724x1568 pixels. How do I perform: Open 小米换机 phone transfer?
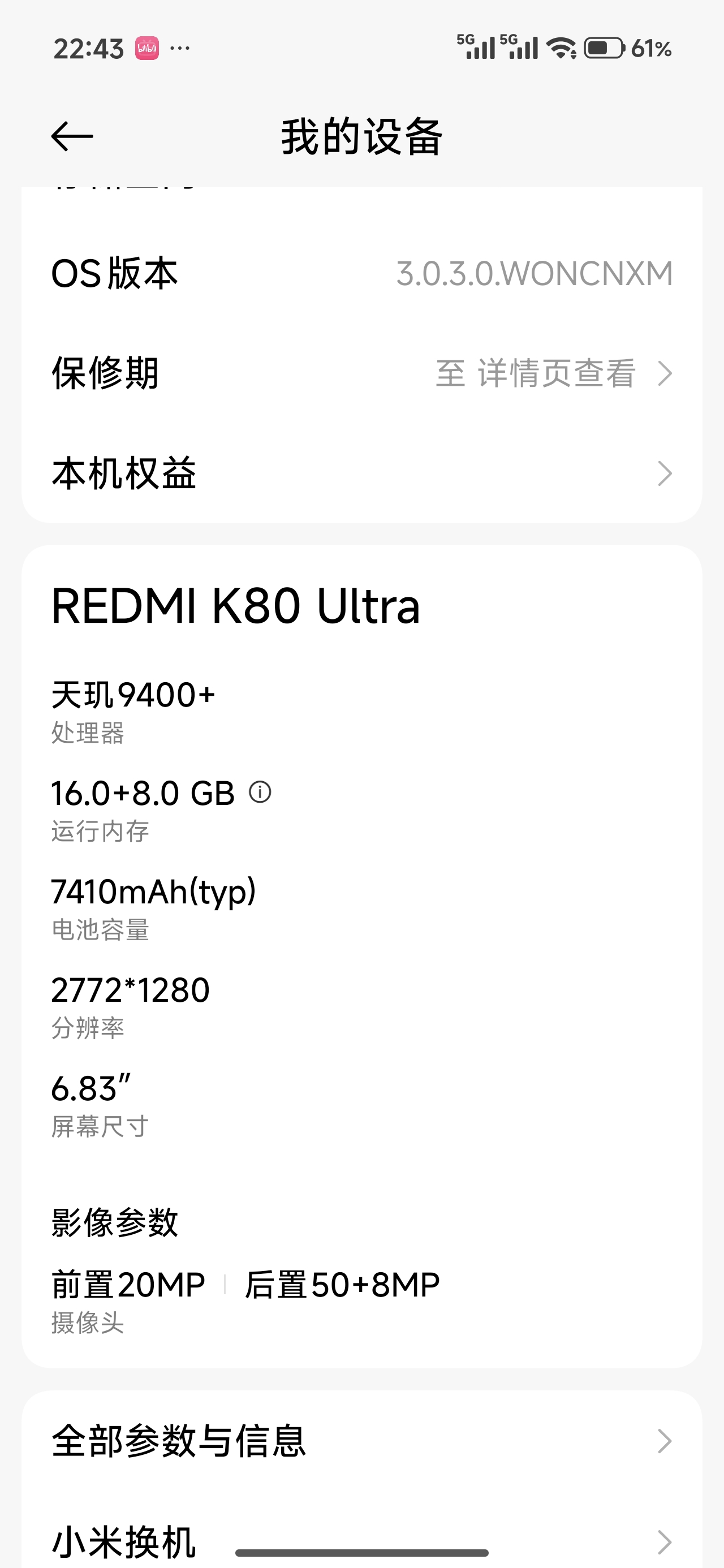pos(361,1540)
